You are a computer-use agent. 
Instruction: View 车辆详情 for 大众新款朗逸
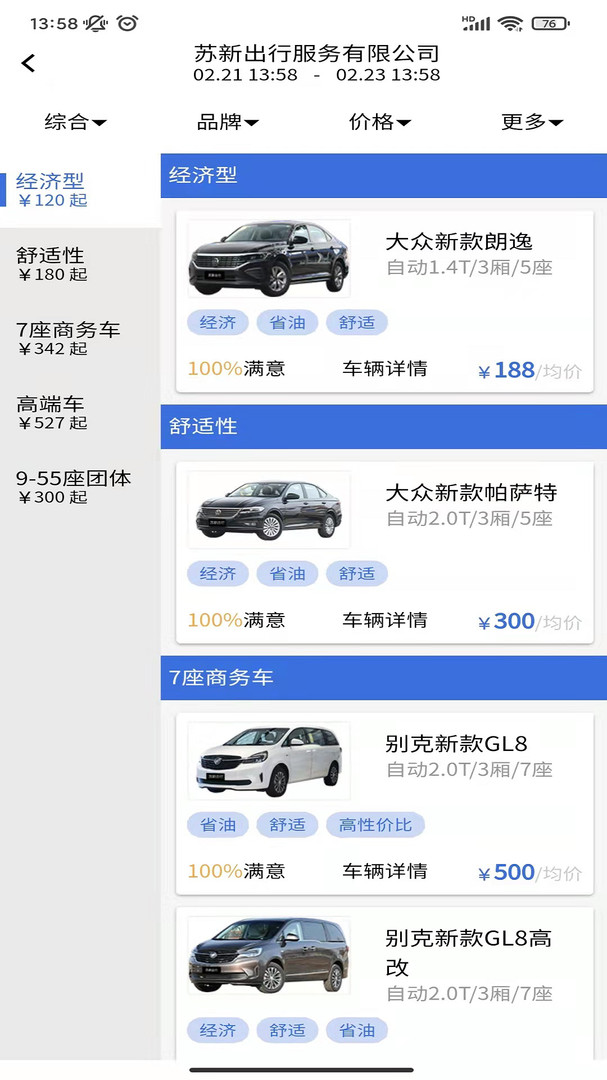(x=385, y=369)
